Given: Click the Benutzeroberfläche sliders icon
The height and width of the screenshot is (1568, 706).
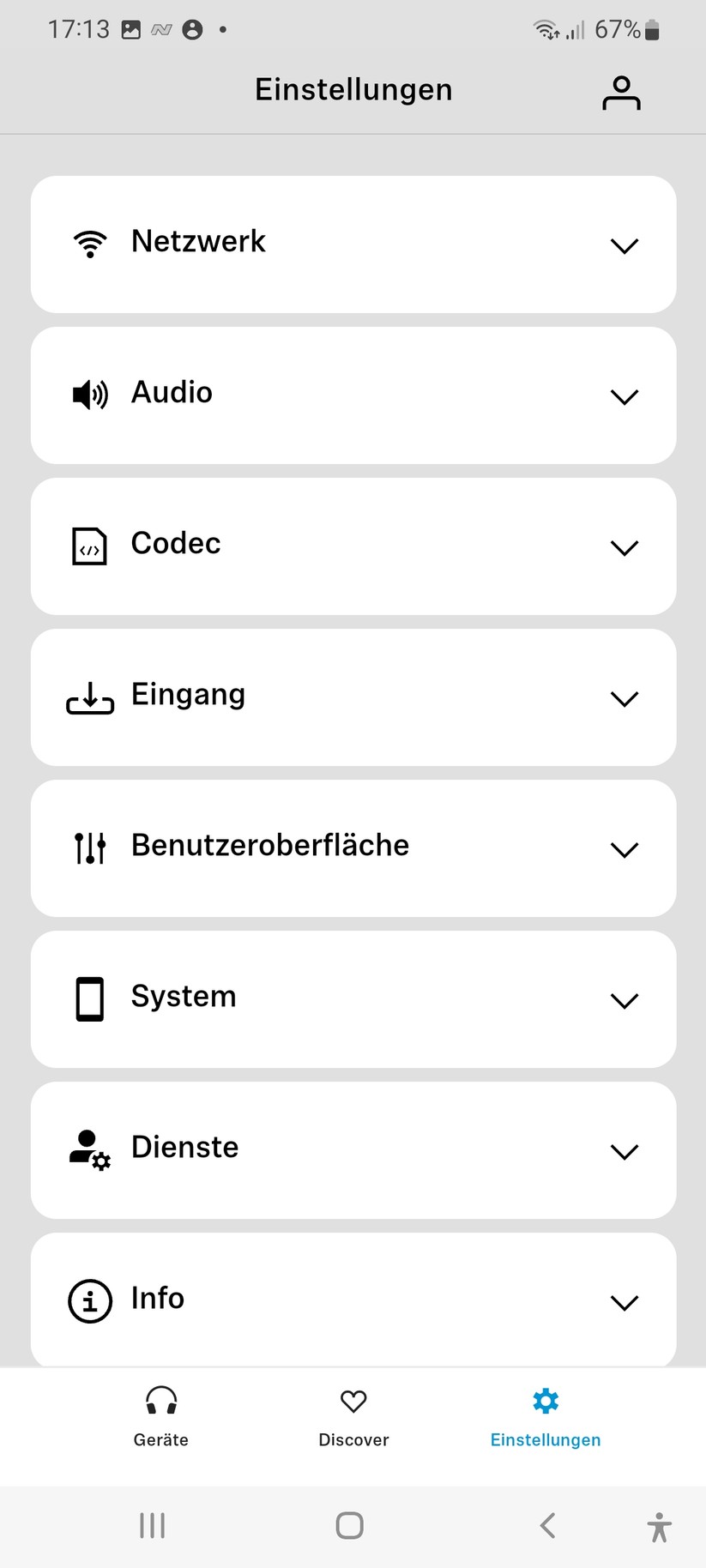Looking at the screenshot, I should tap(89, 847).
